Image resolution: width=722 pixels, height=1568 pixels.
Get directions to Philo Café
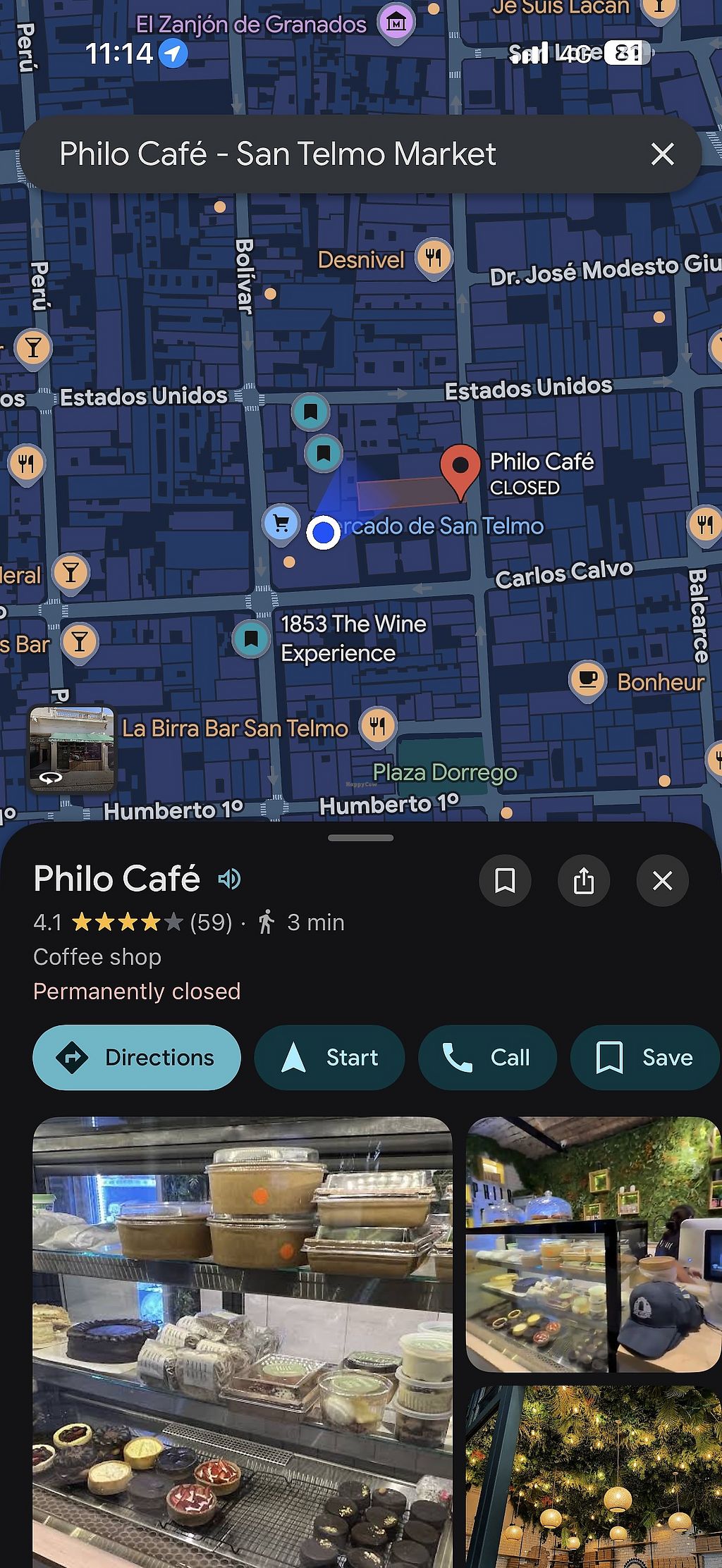137,1057
